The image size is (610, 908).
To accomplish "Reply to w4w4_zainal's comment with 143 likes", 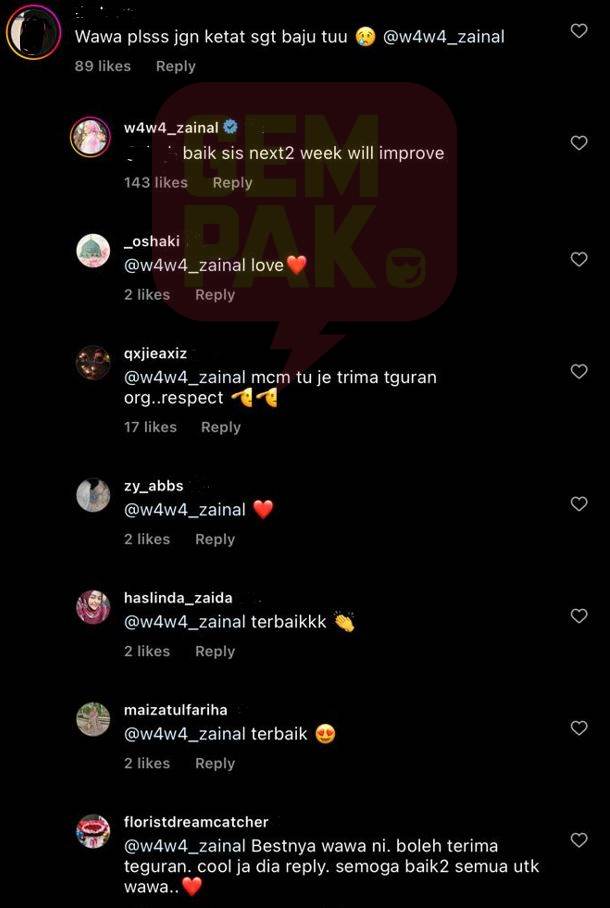I will (232, 182).
